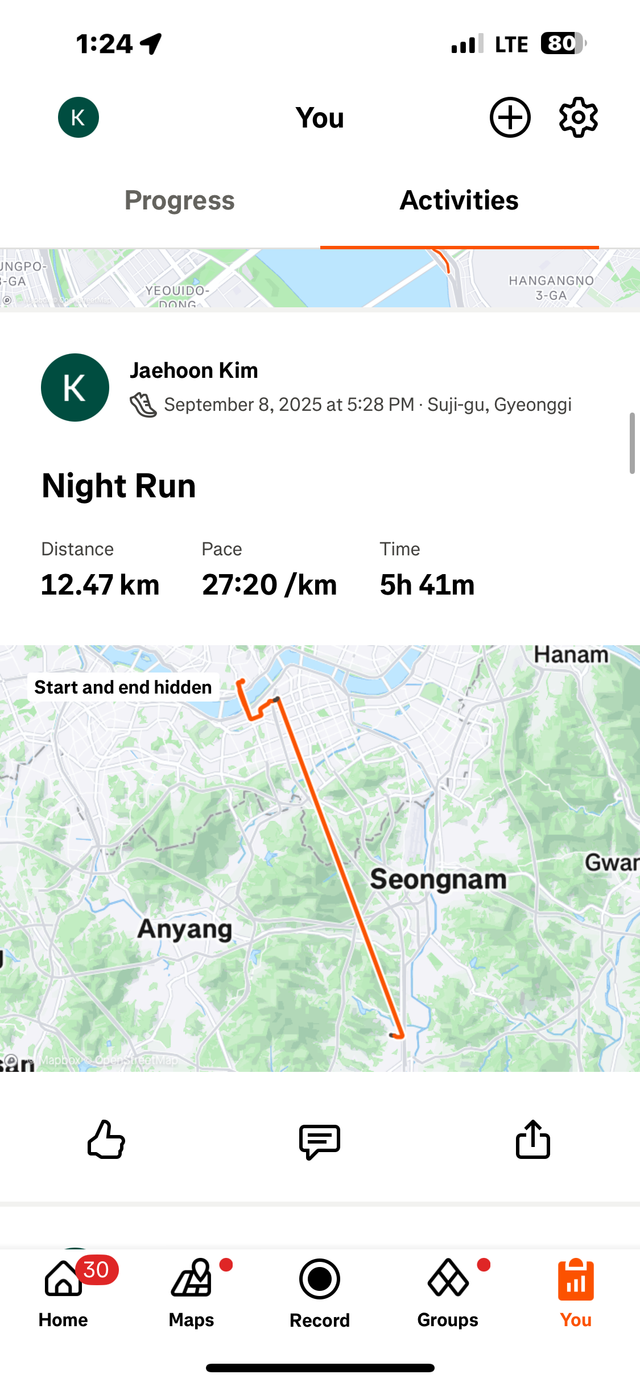Open the Maps tab
Screen dimensions: 640x1386
tap(191, 1292)
